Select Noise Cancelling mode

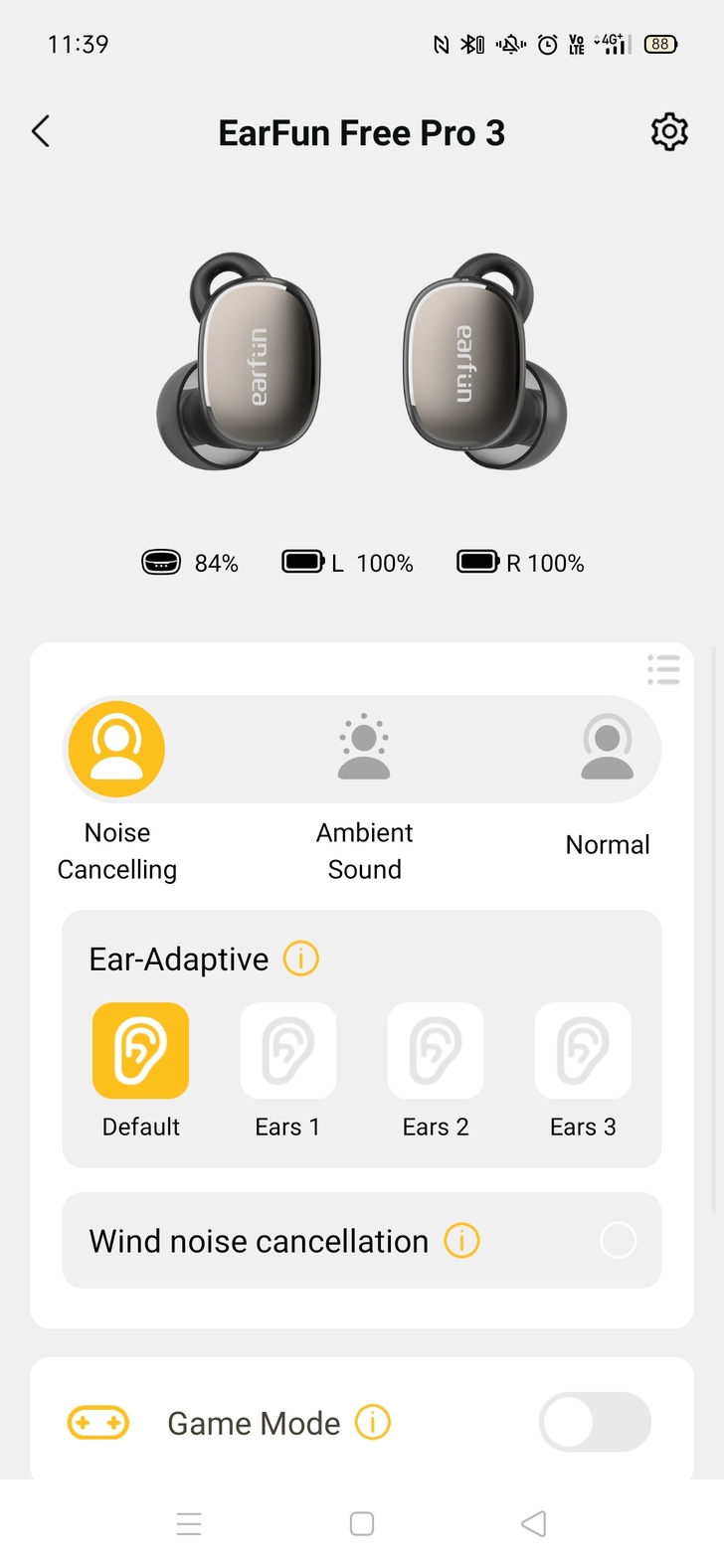[116, 750]
